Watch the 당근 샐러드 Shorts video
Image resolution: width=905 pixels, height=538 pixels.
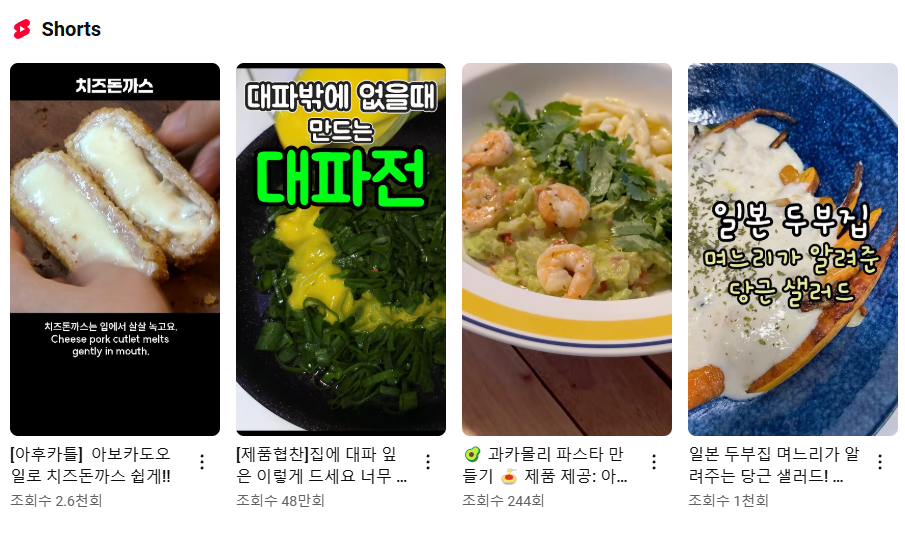click(793, 249)
